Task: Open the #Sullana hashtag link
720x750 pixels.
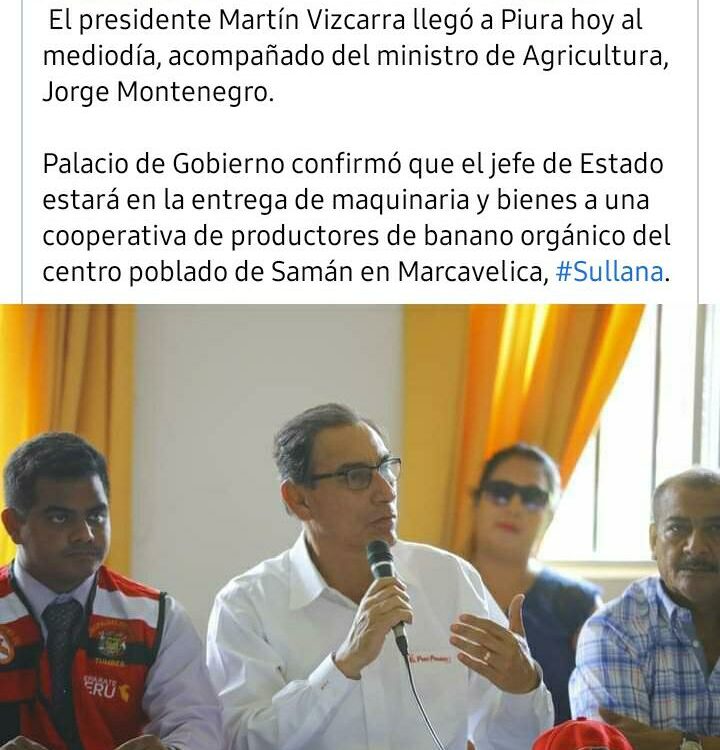Action: [x=609, y=272]
